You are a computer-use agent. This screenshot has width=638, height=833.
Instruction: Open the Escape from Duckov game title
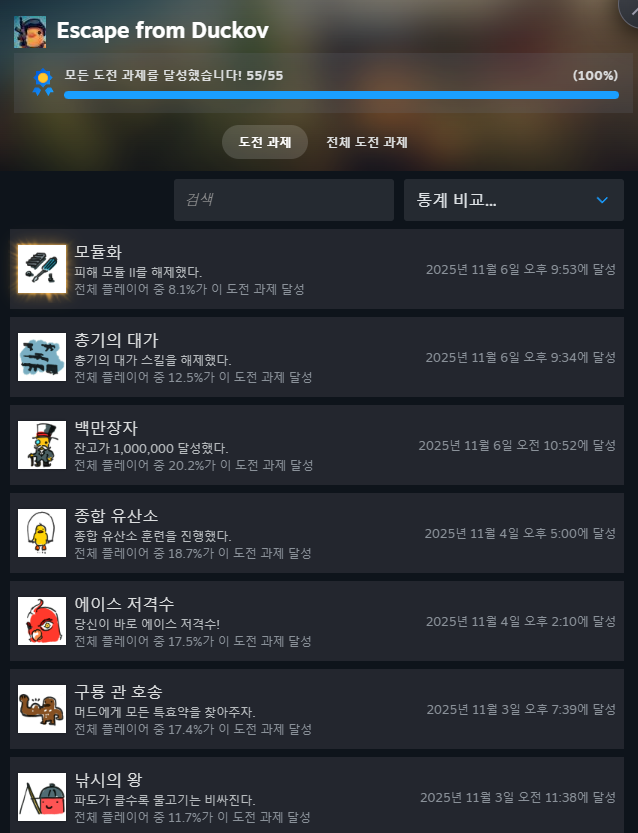(x=162, y=31)
